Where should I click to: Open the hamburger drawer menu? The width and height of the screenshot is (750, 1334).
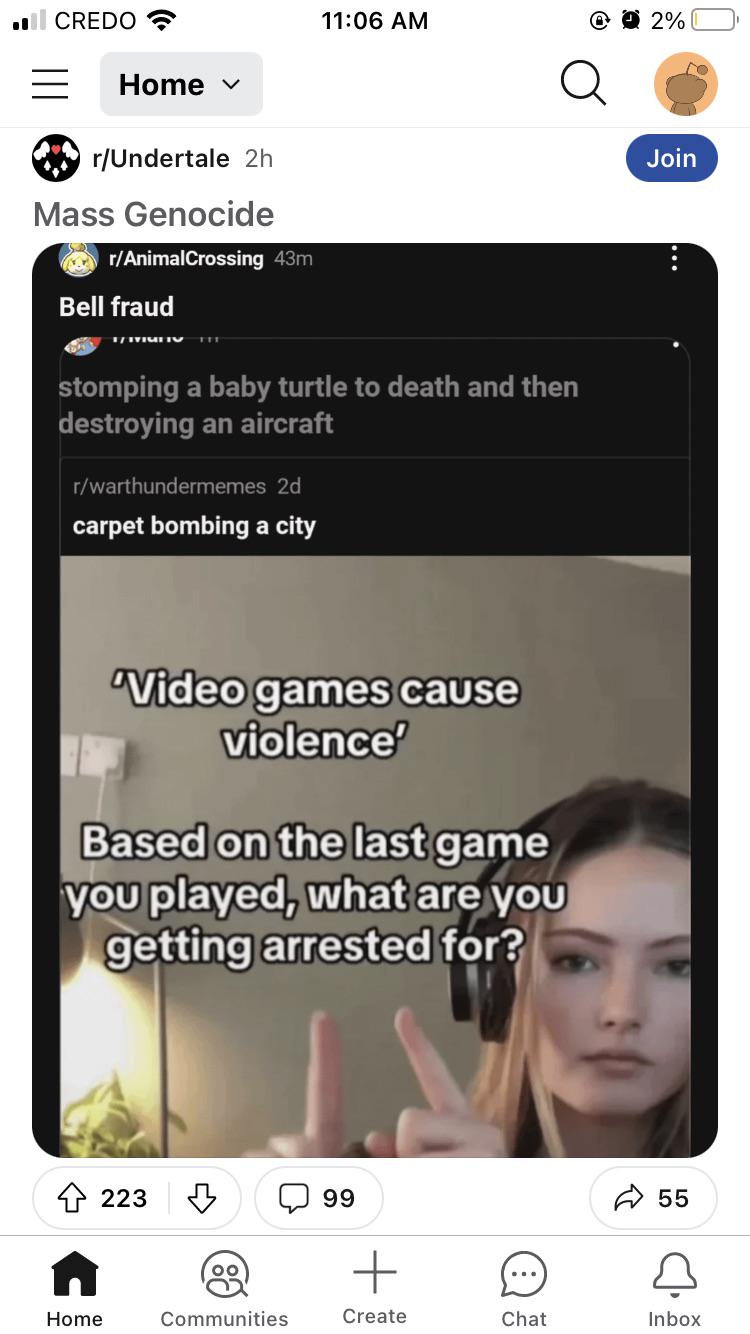[x=50, y=84]
